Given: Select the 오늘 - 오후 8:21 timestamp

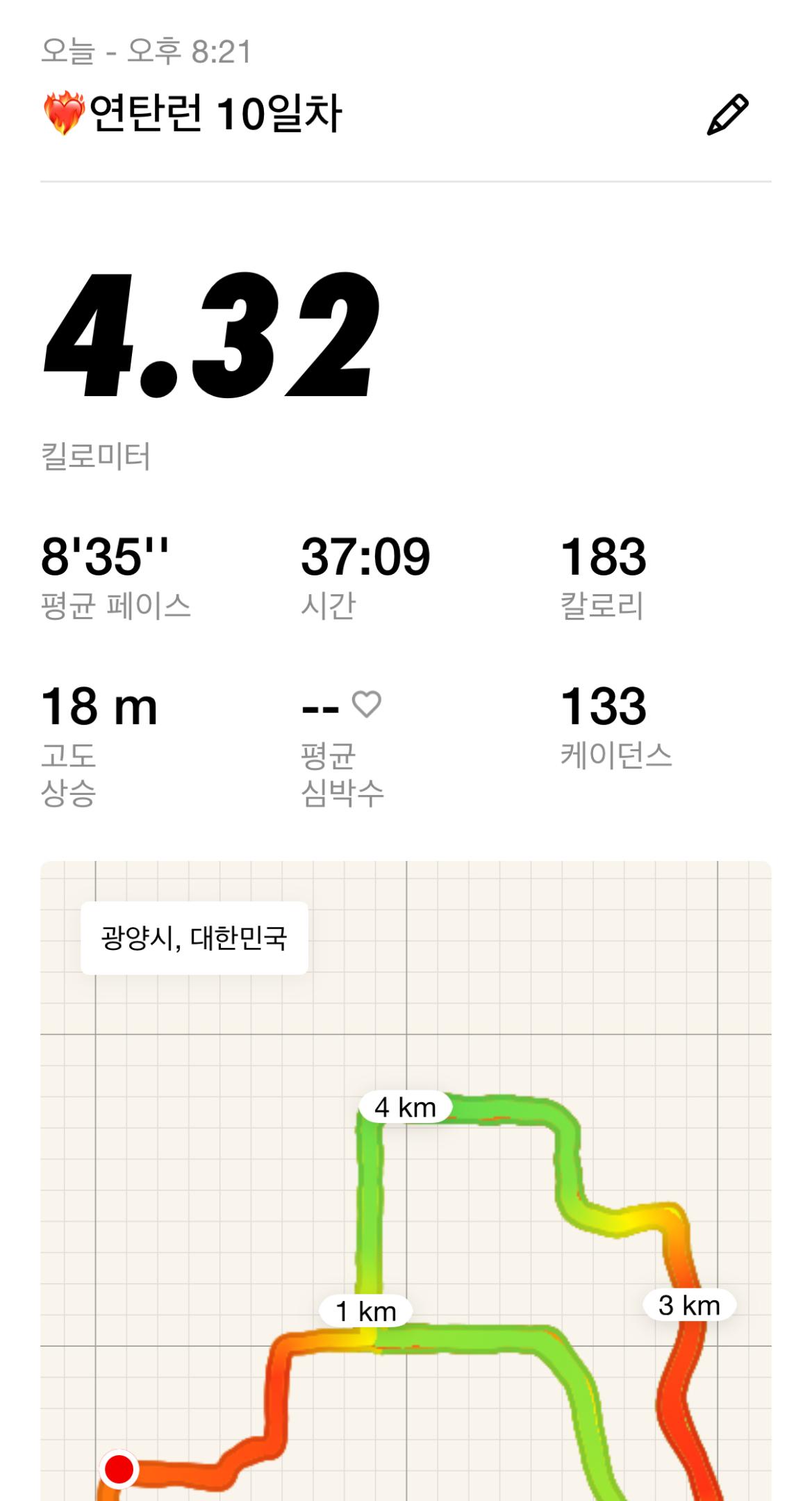Looking at the screenshot, I should 147,49.
